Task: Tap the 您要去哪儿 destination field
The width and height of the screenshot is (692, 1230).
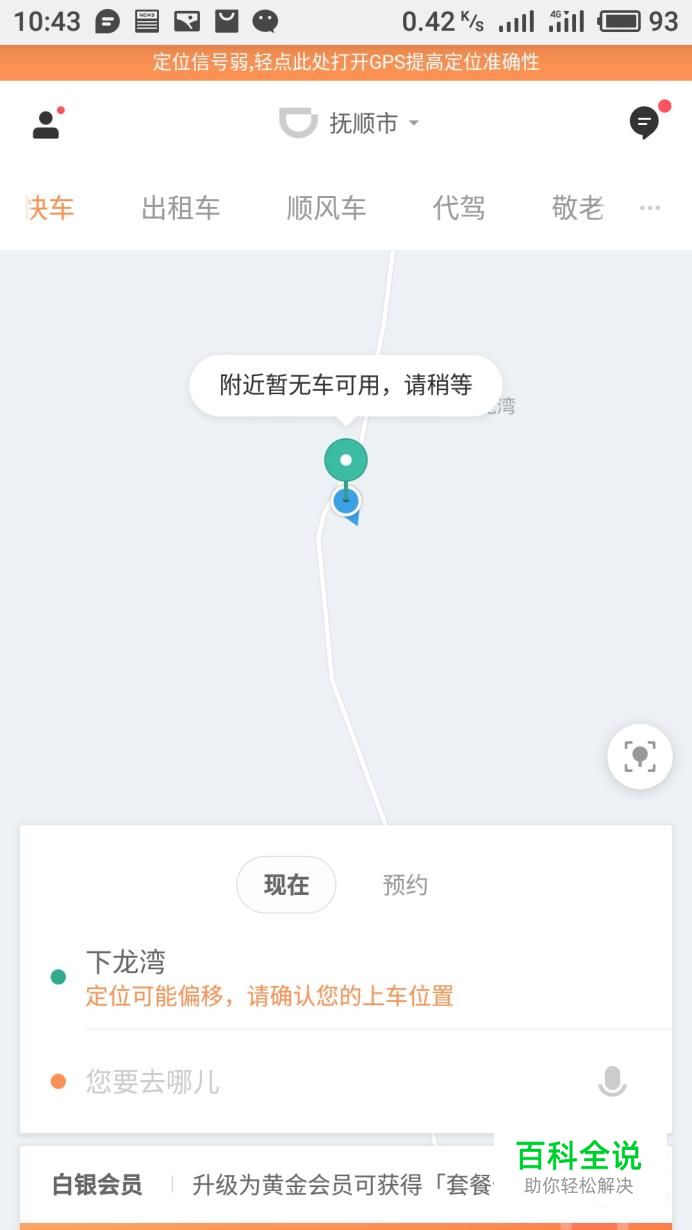Action: point(300,1082)
